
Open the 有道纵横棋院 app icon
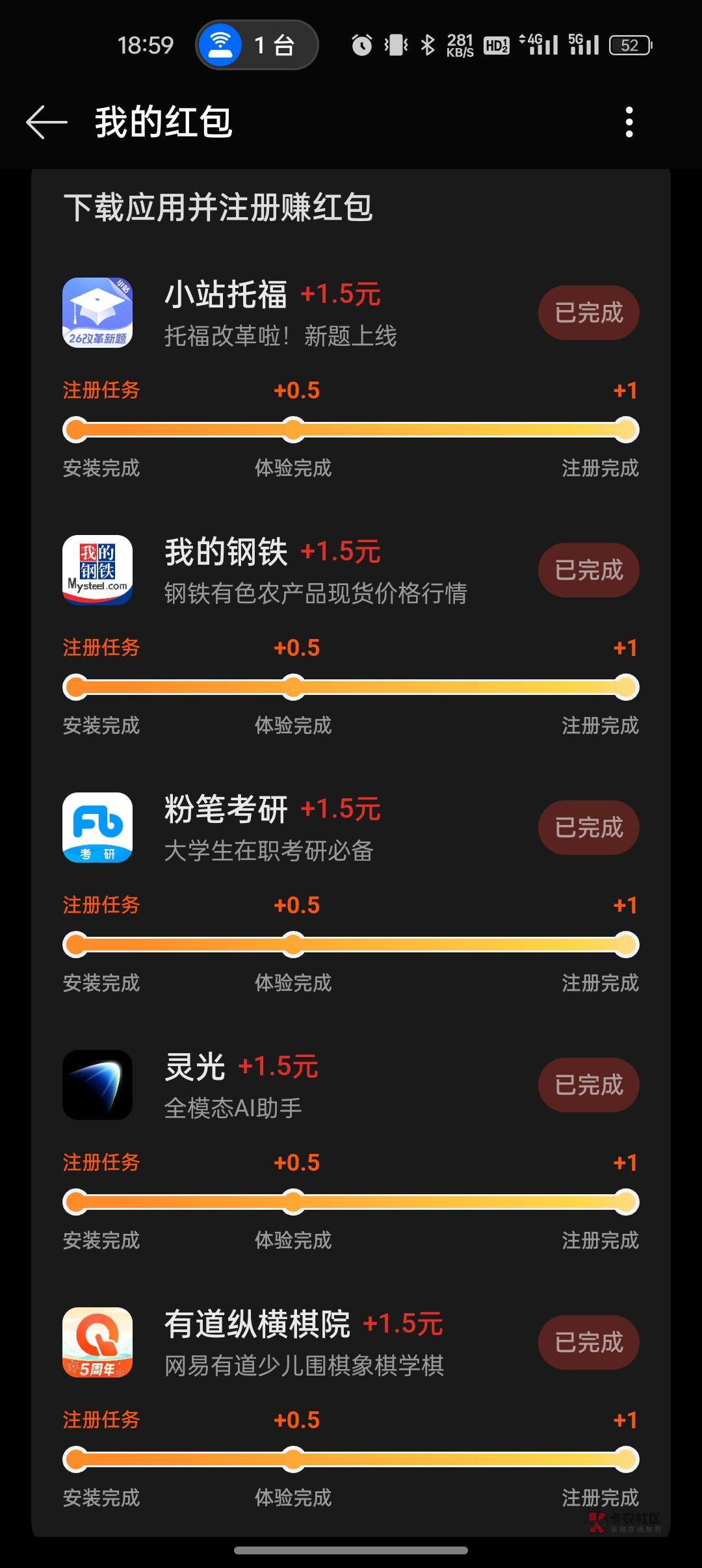coord(97,1342)
